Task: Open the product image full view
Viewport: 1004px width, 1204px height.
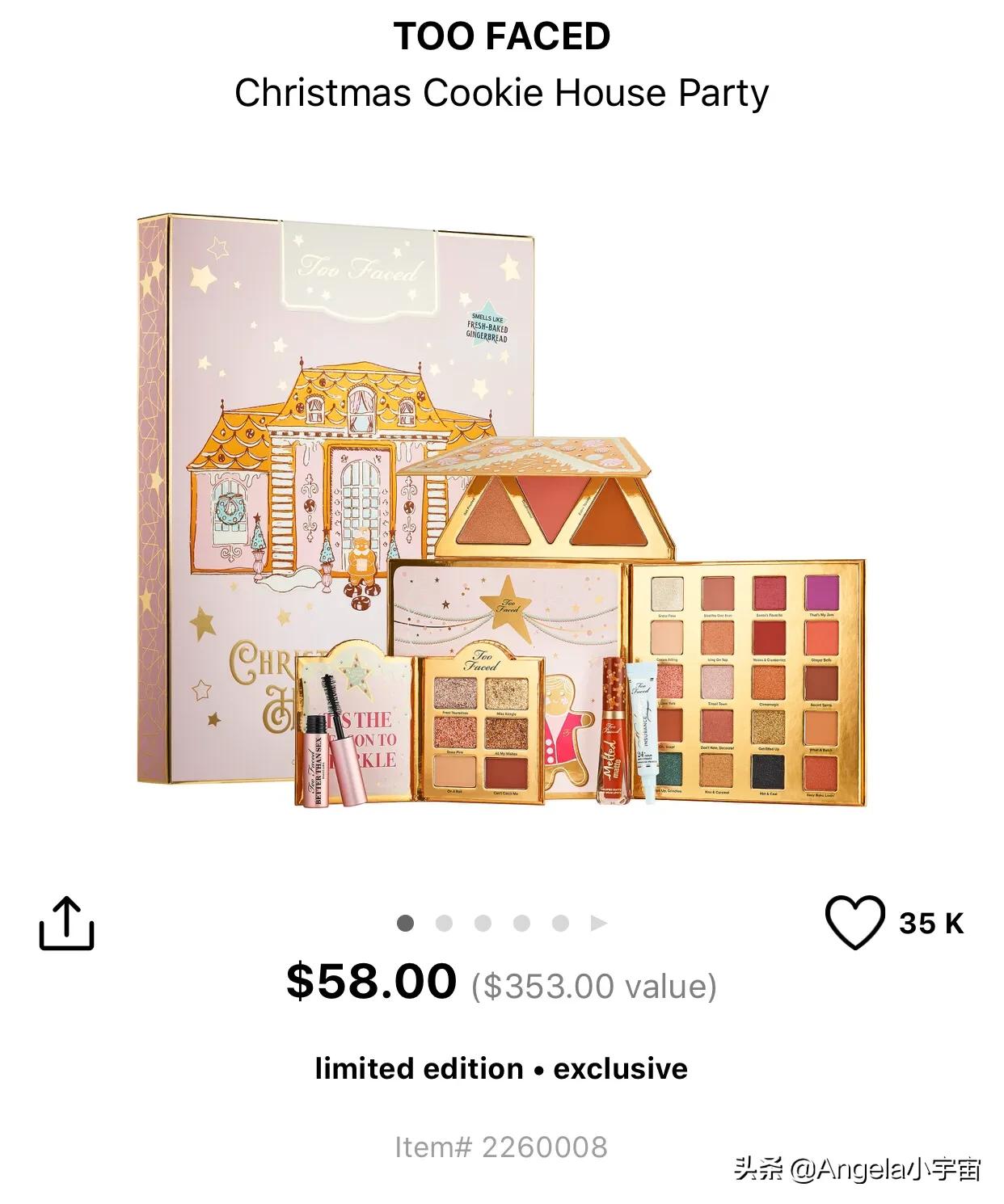Action: pyautogui.click(x=501, y=509)
